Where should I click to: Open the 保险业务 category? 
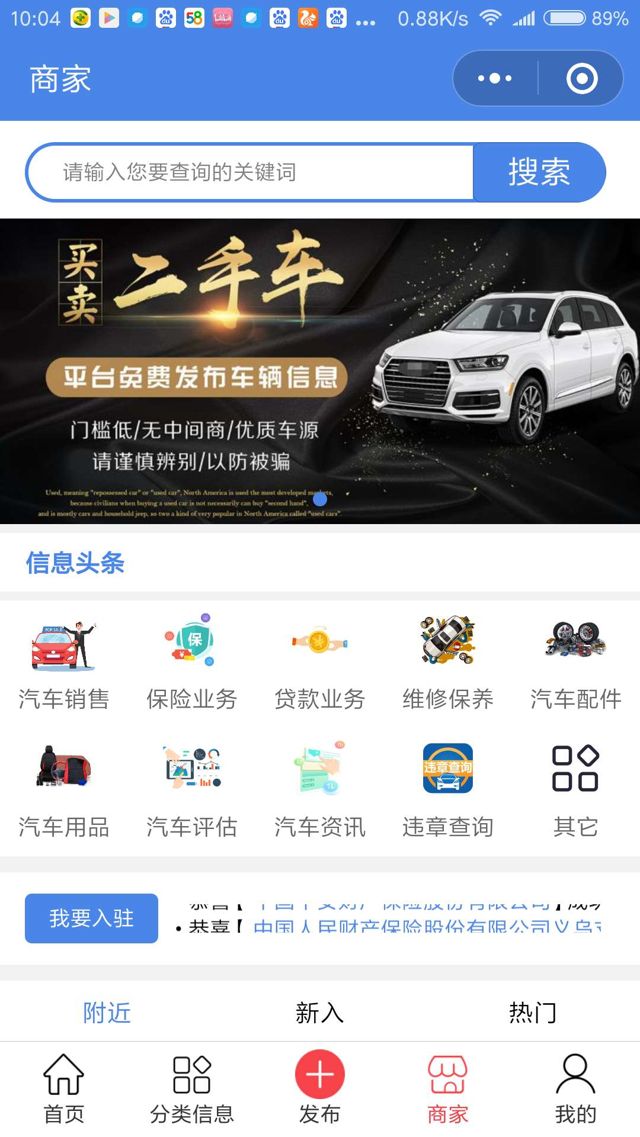[192, 662]
